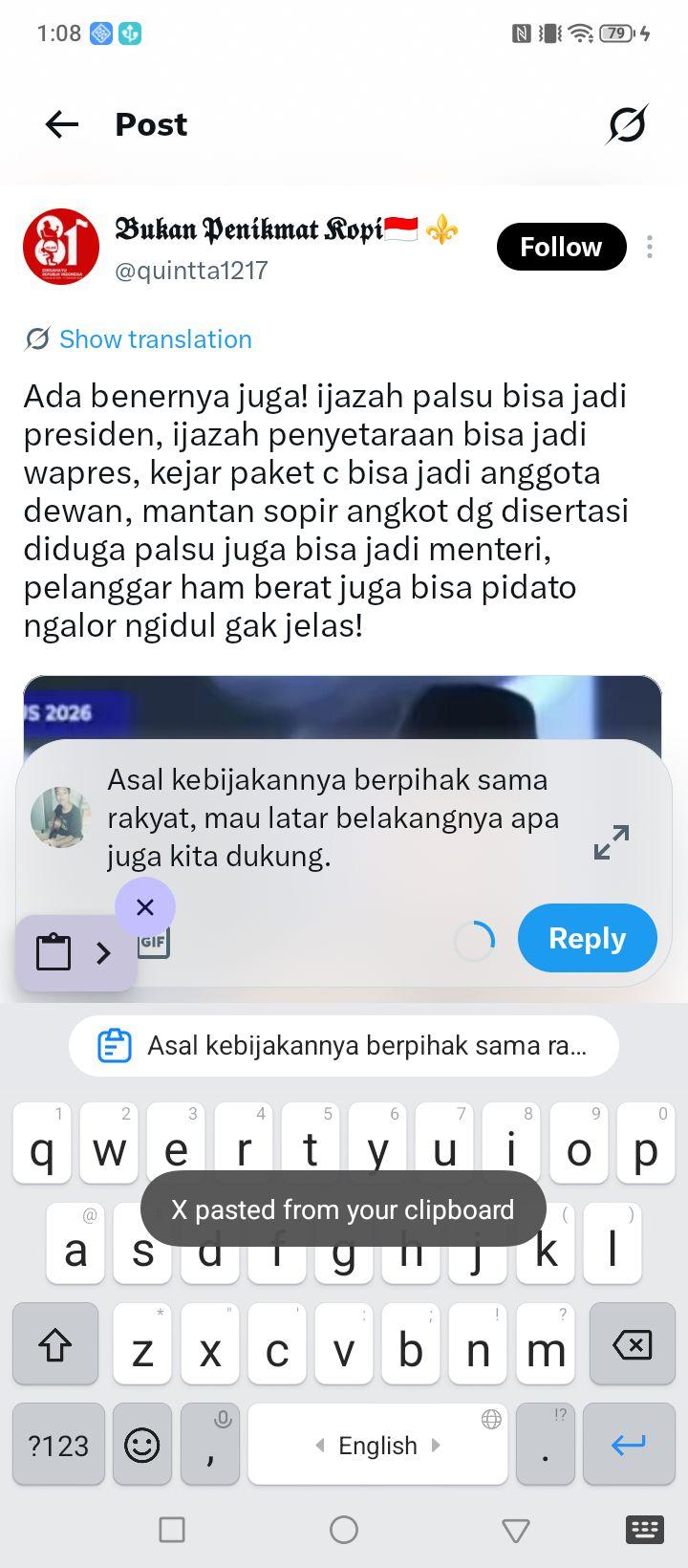Open the Grok icon in the header
688x1568 pixels.
tap(627, 124)
